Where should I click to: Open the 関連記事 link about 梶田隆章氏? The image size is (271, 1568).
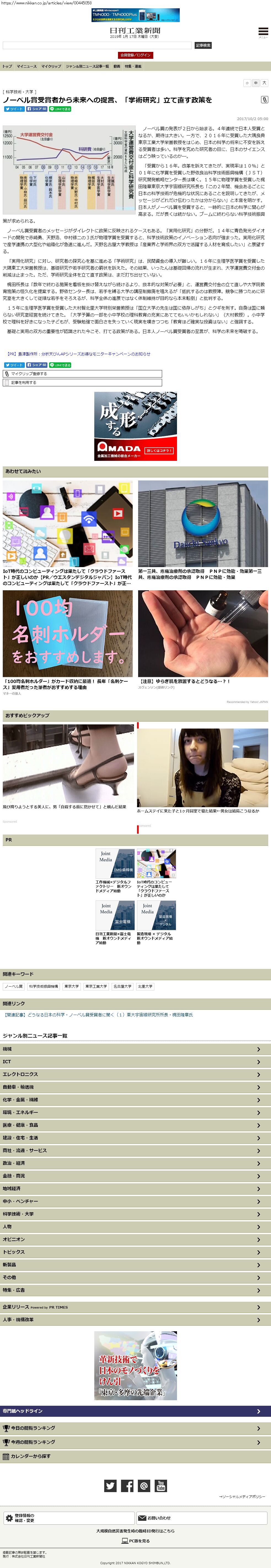tap(98, 1015)
